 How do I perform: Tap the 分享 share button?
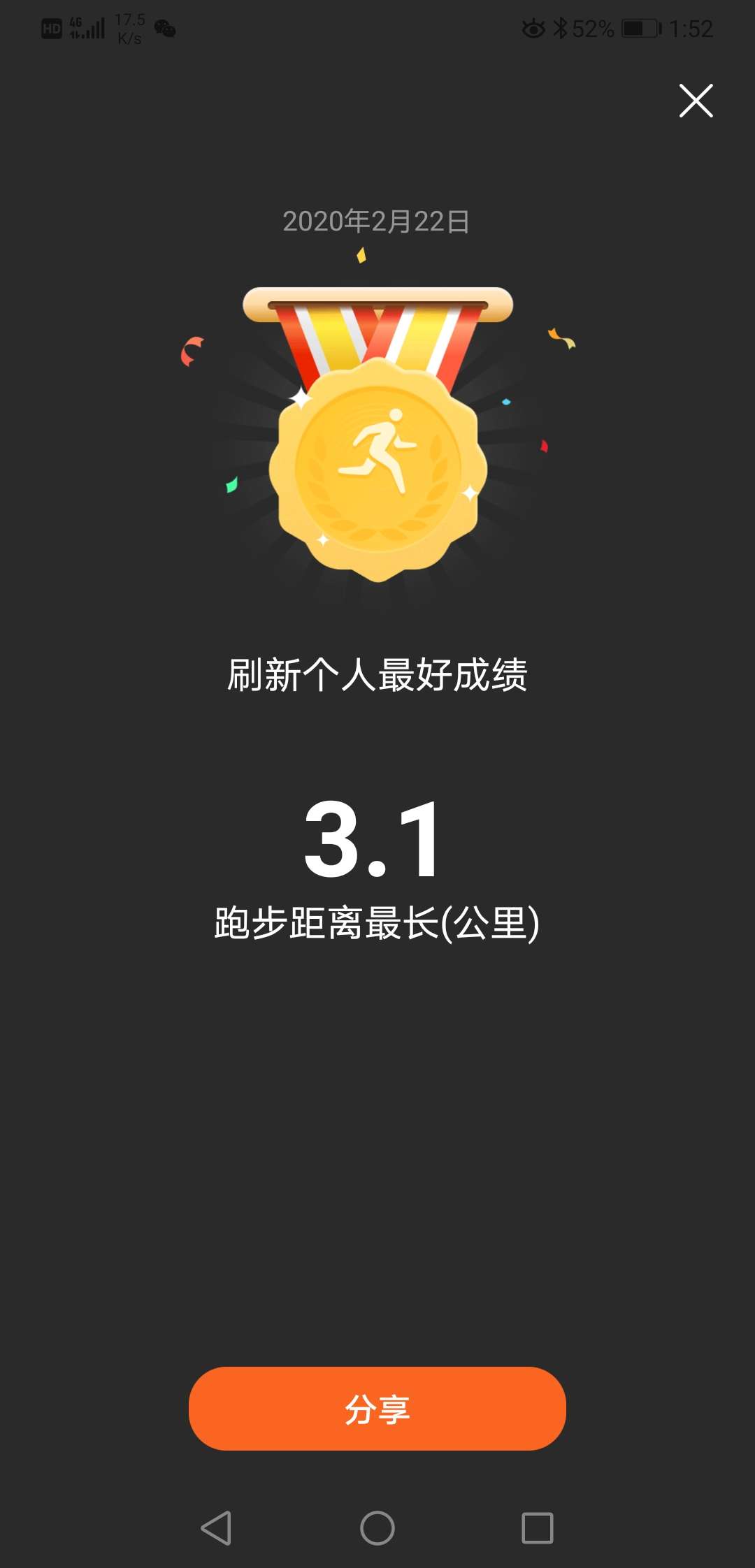(x=377, y=1409)
